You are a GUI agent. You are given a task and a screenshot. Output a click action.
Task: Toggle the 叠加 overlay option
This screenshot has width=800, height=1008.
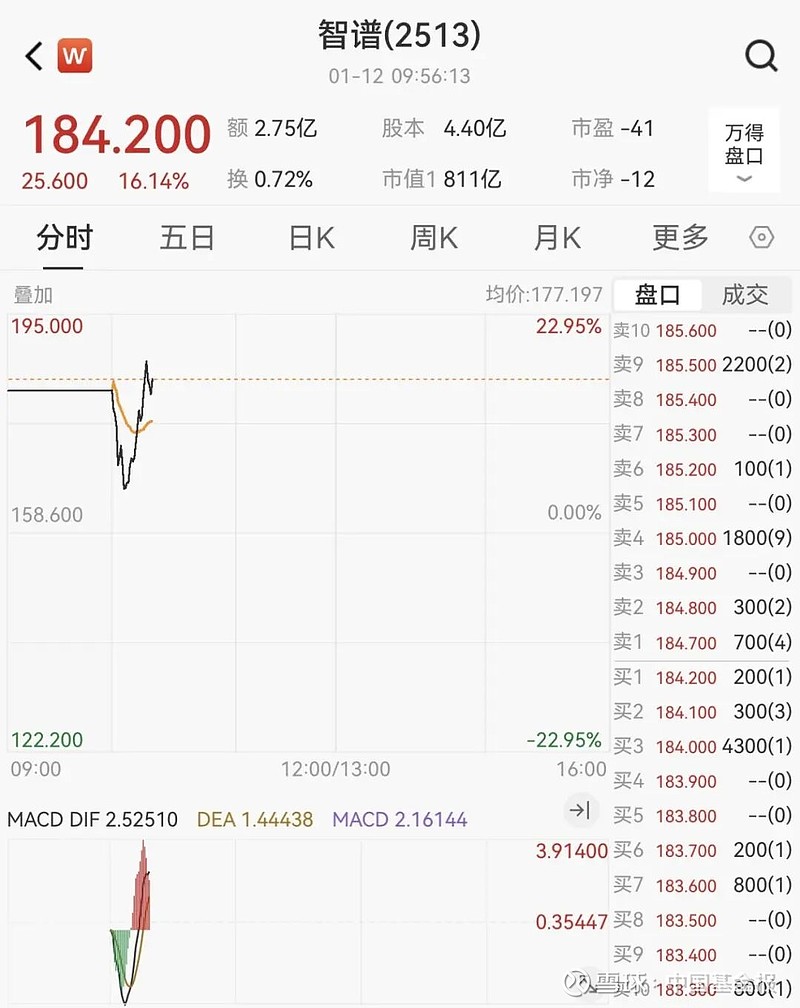32,293
